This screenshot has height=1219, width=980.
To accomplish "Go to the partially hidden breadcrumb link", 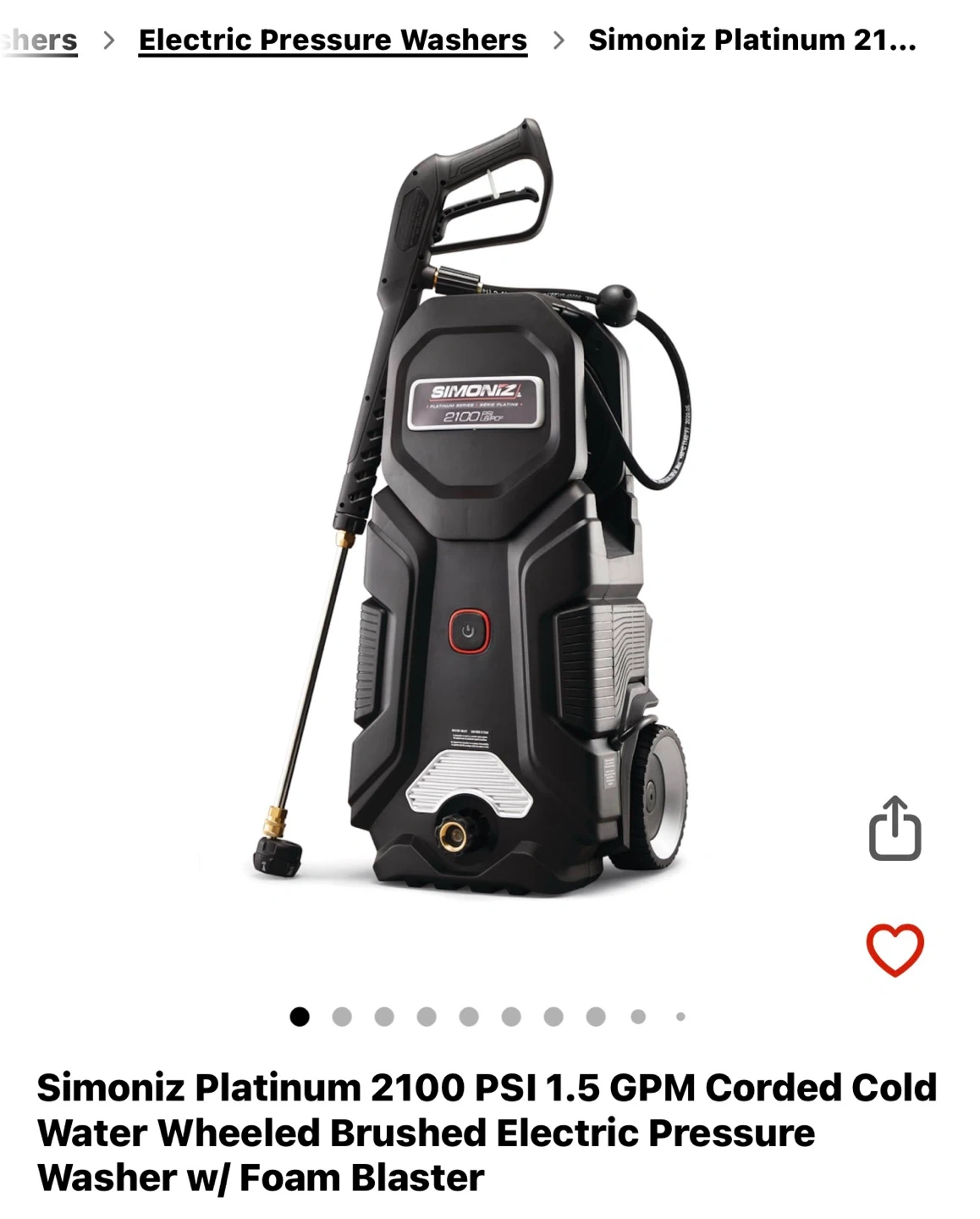I will tap(39, 40).
